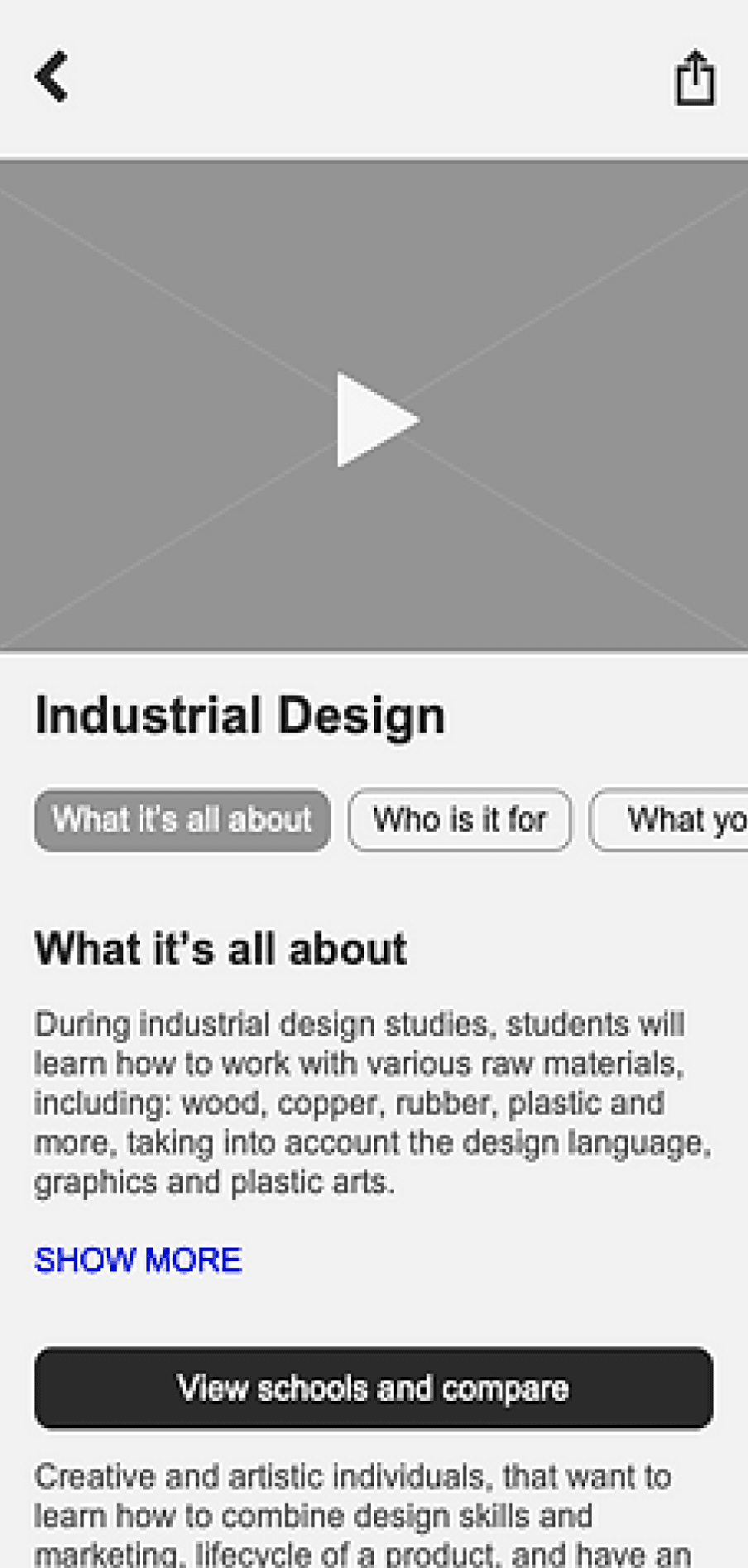748x1568 pixels.
Task: Go back using the back arrow
Action: point(51,77)
